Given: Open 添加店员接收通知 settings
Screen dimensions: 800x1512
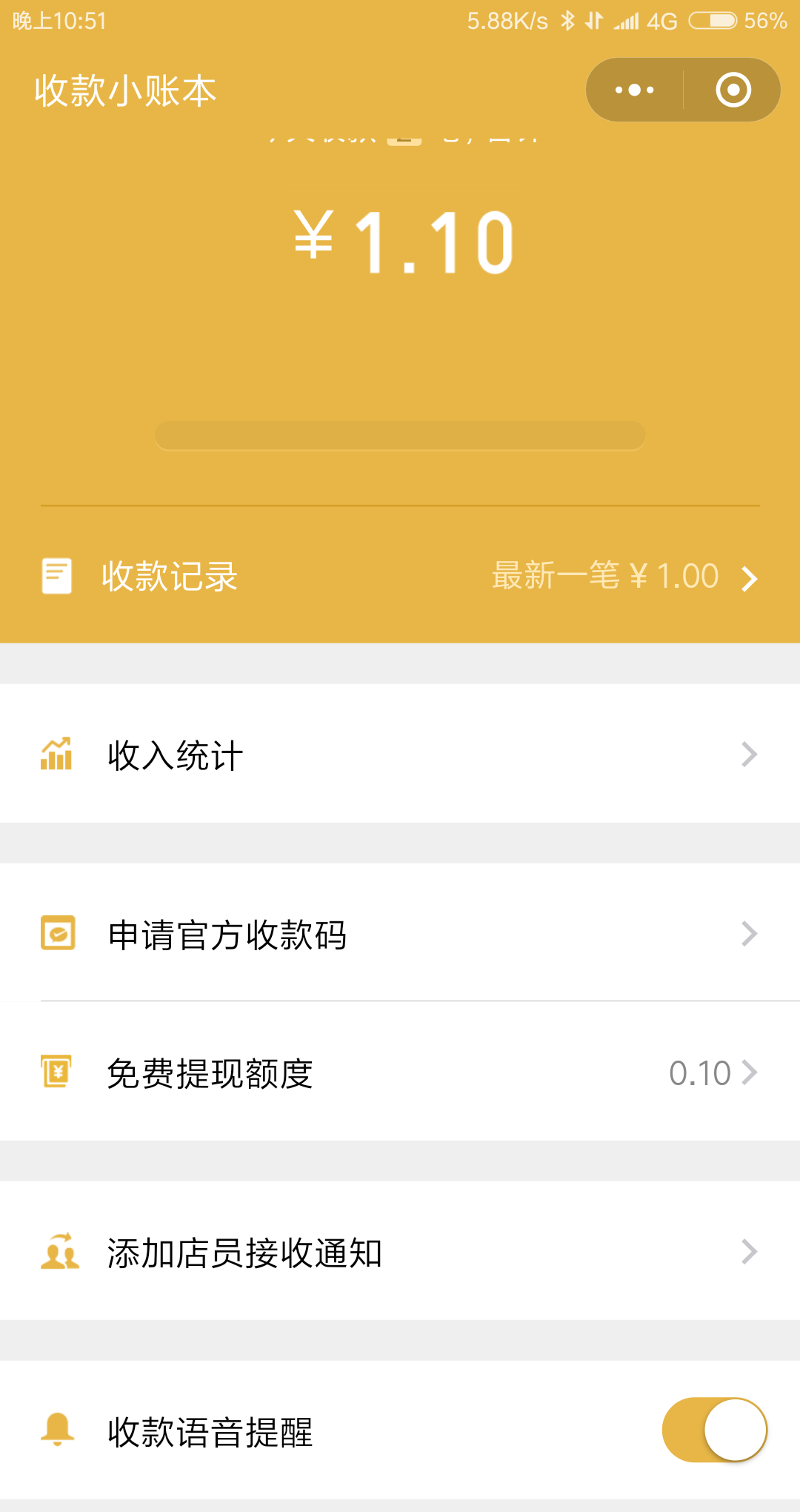Looking at the screenshot, I should point(400,1253).
